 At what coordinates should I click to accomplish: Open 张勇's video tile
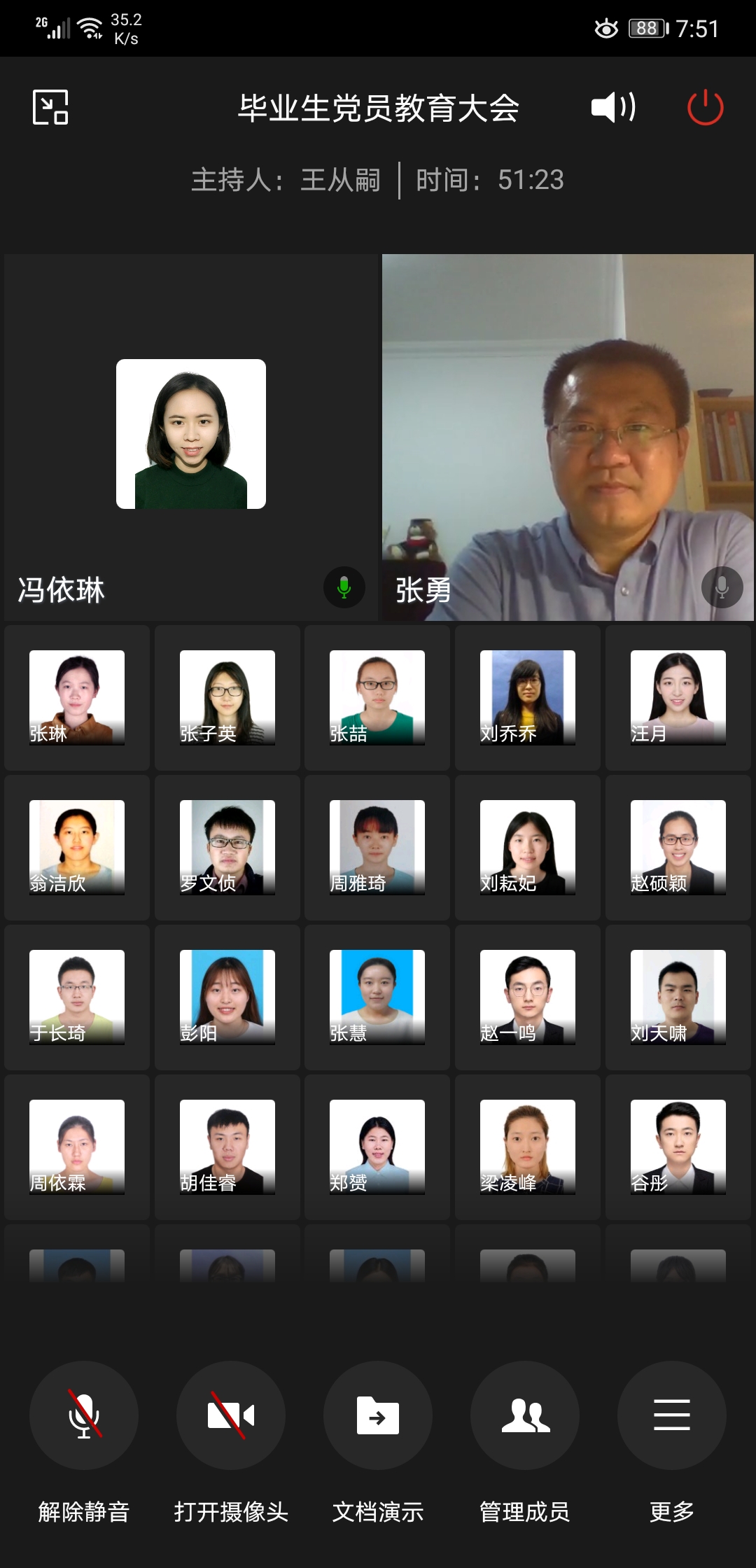568,437
